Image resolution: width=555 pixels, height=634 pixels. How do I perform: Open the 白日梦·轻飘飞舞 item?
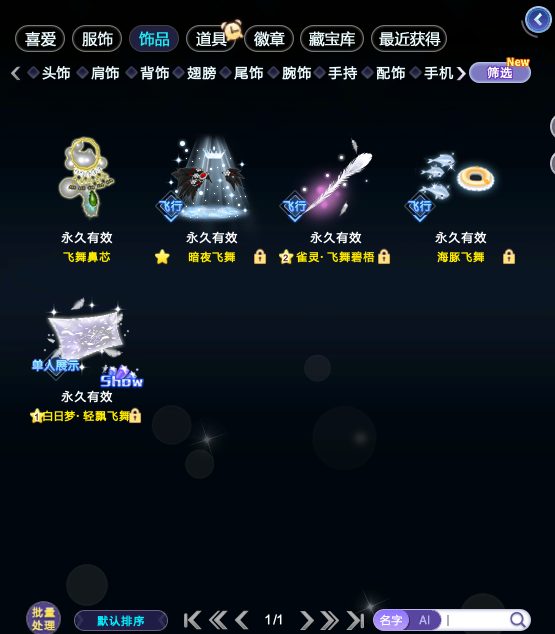click(x=87, y=360)
